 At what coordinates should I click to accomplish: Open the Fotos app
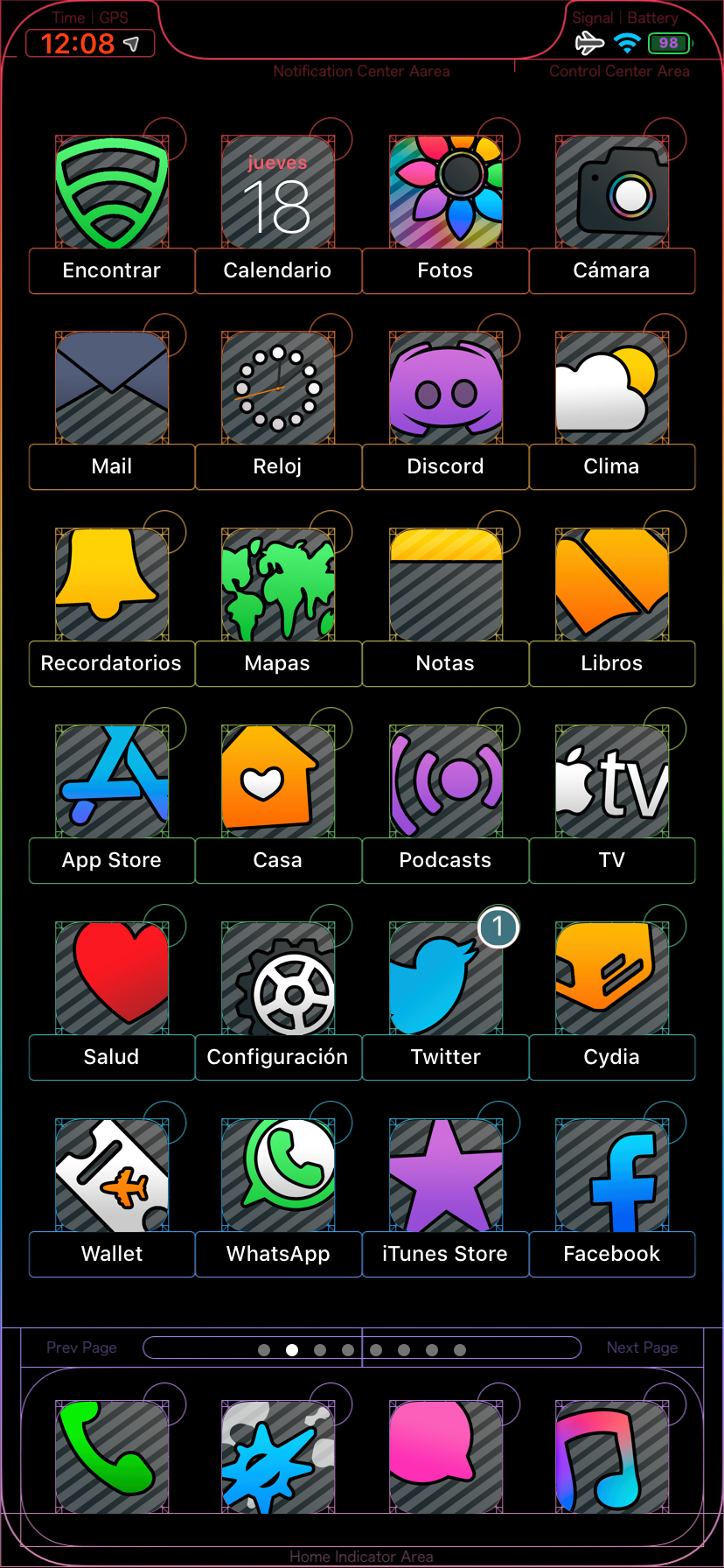[x=446, y=192]
